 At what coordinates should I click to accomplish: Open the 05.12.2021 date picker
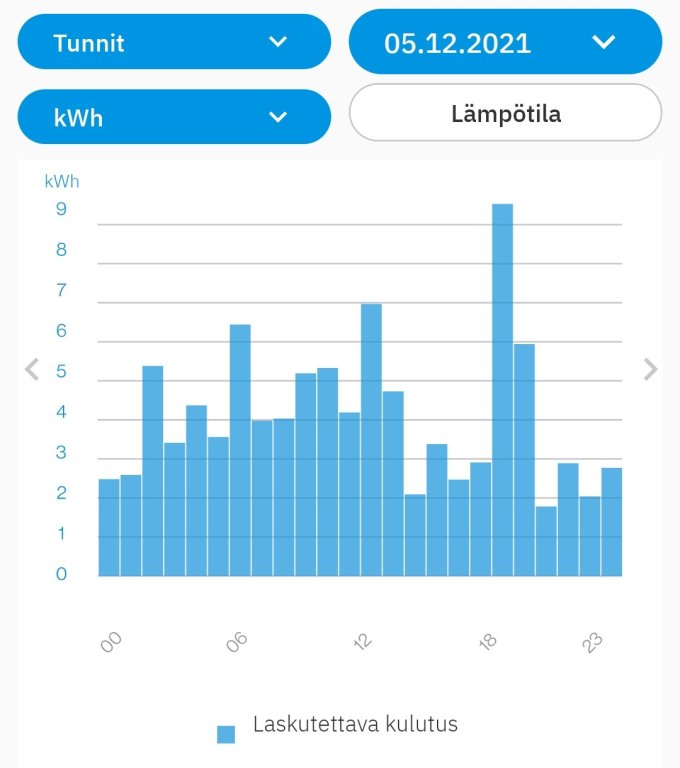505,42
